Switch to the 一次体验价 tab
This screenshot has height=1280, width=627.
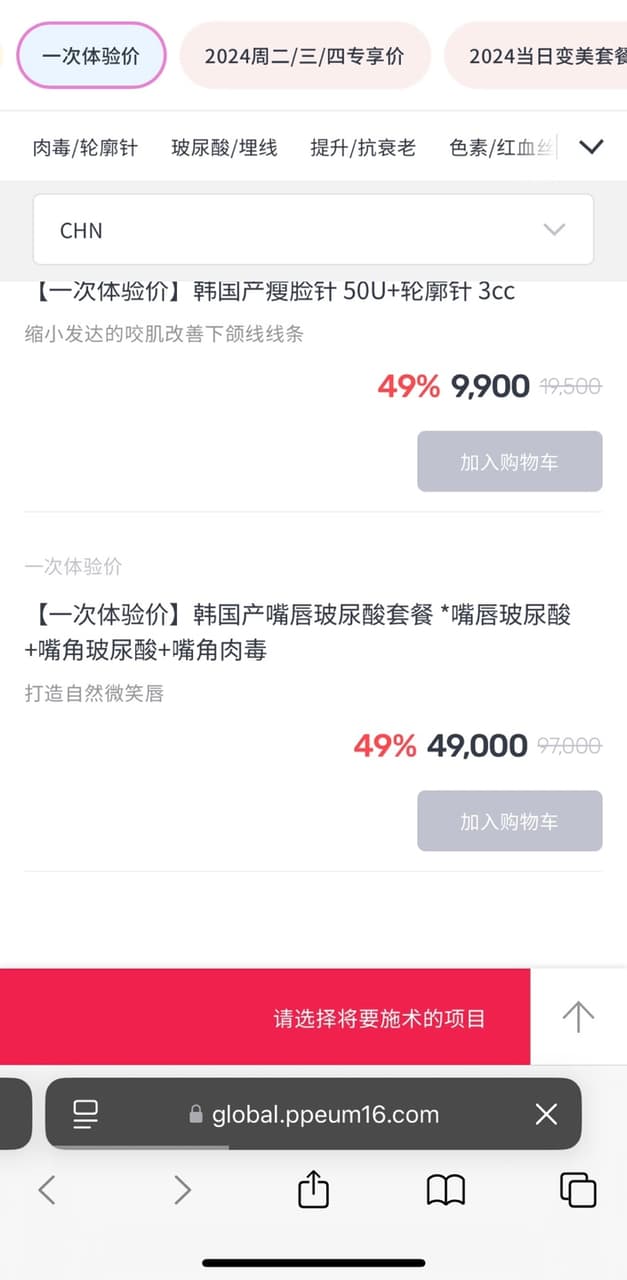click(x=91, y=56)
